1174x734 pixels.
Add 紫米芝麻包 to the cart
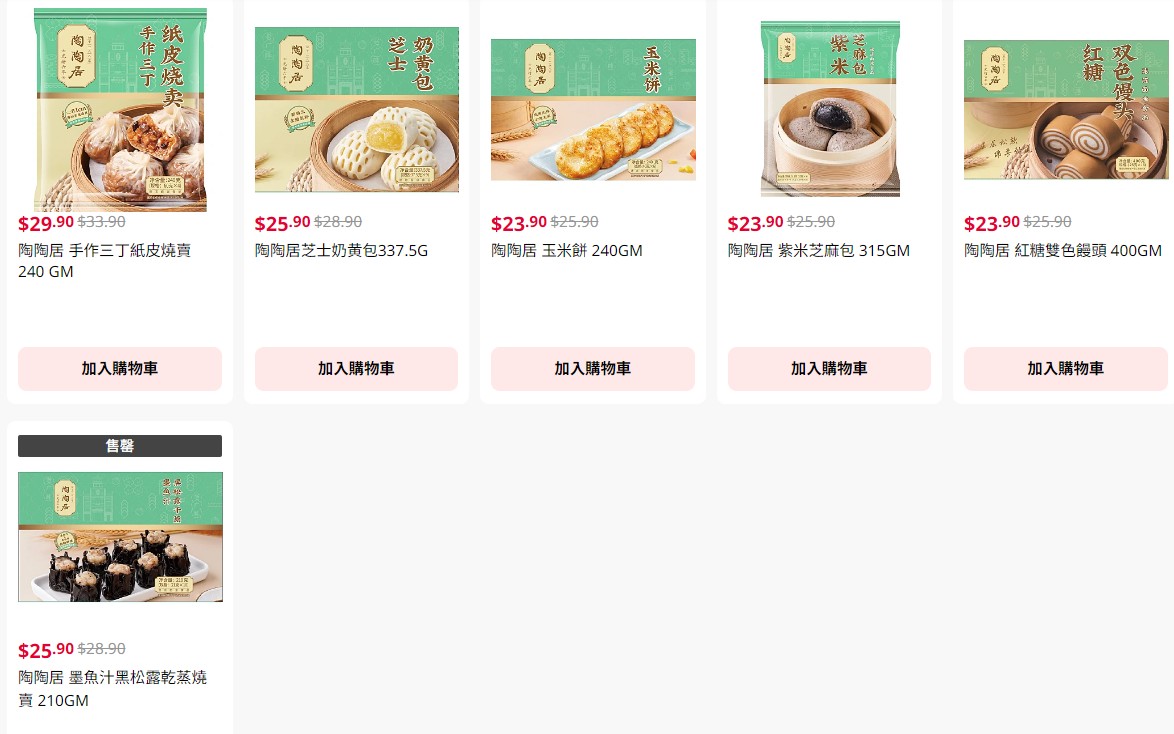click(829, 369)
